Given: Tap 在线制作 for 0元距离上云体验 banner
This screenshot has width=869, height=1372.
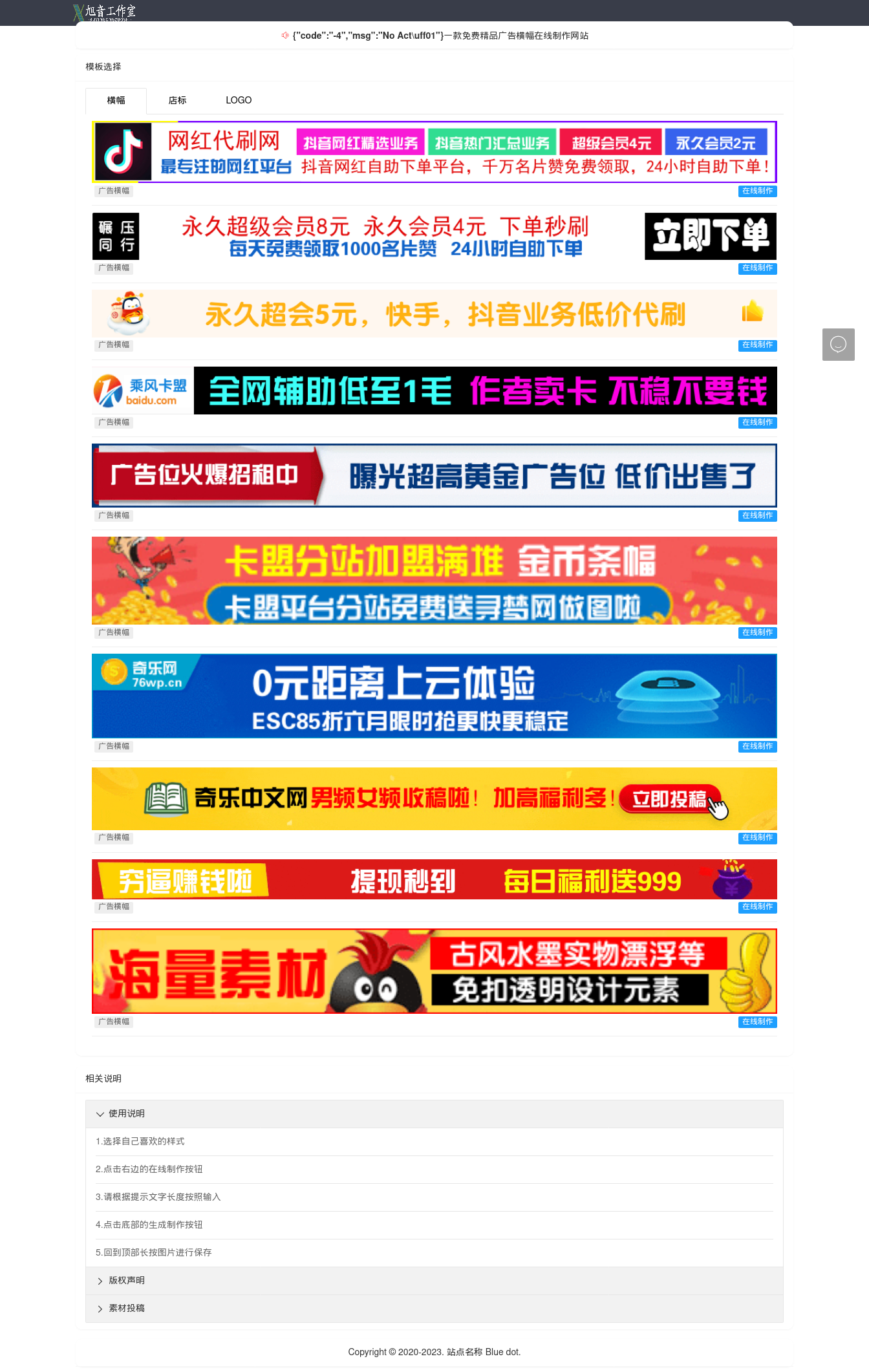Looking at the screenshot, I should pyautogui.click(x=757, y=746).
